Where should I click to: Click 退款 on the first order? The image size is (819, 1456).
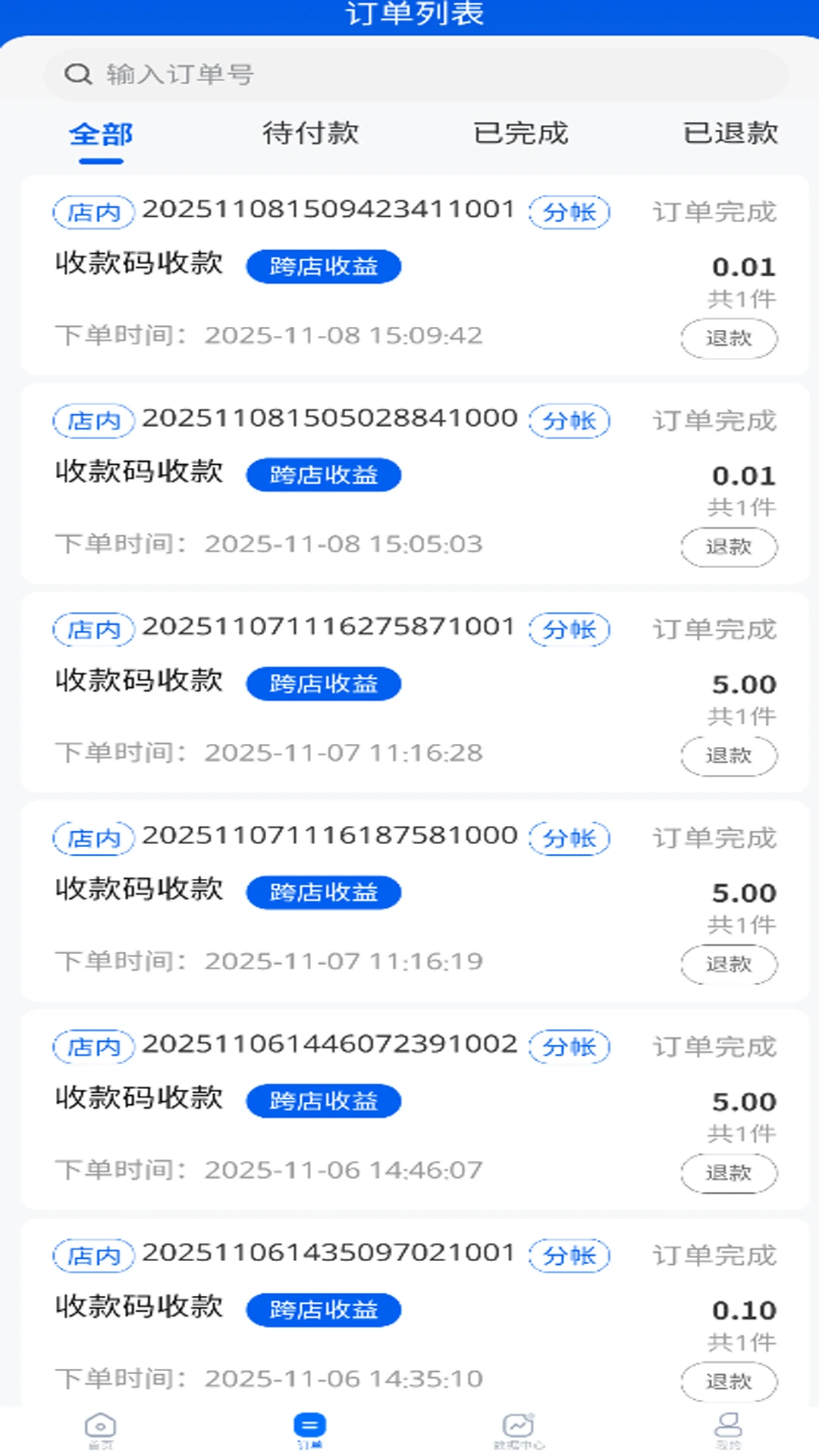point(728,338)
